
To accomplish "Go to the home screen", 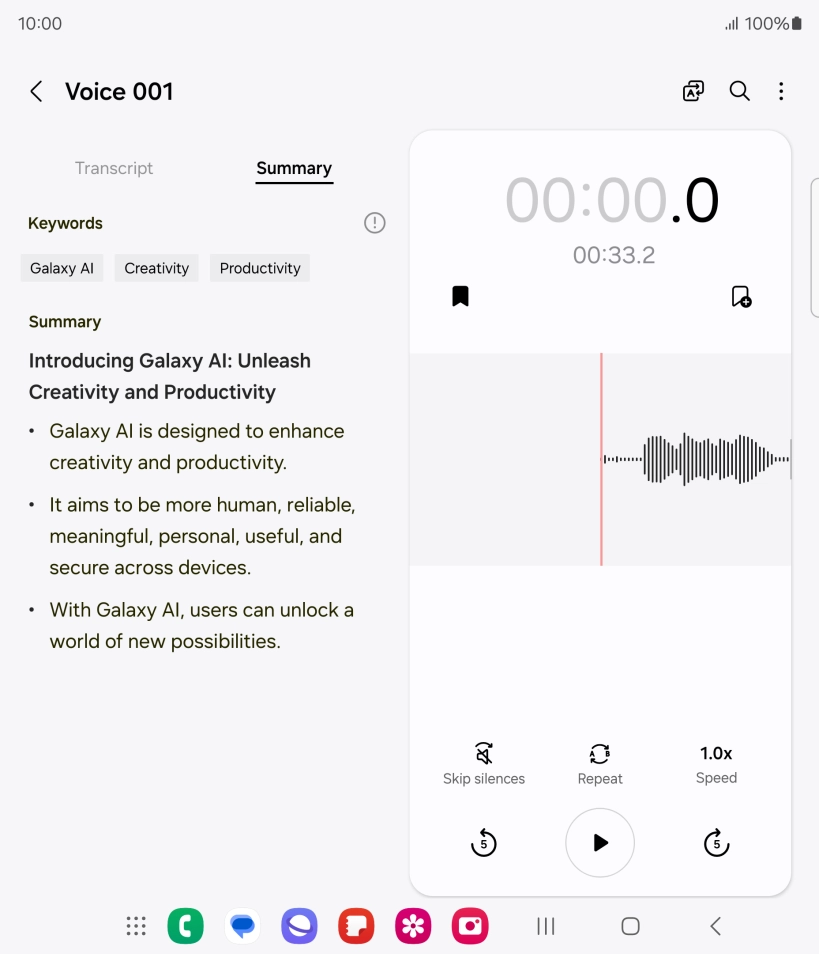I will (630, 926).
